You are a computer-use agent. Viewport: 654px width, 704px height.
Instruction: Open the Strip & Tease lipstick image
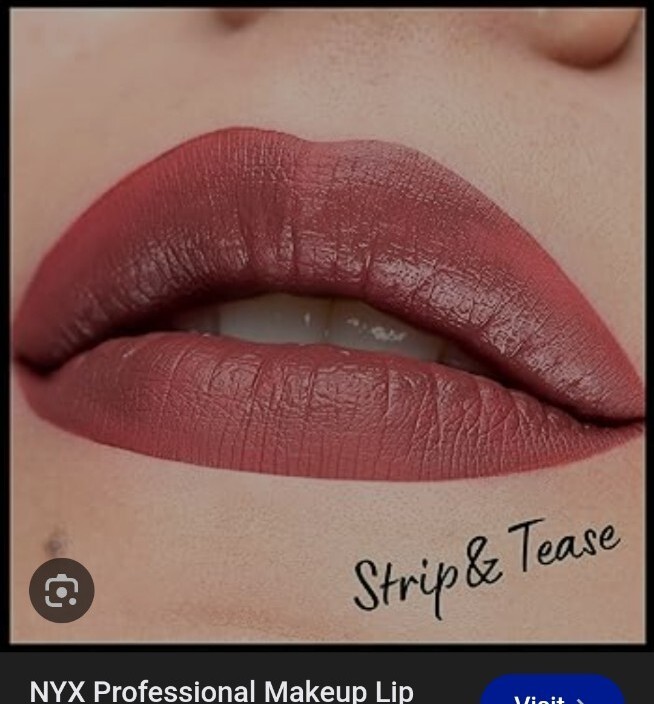point(327,320)
